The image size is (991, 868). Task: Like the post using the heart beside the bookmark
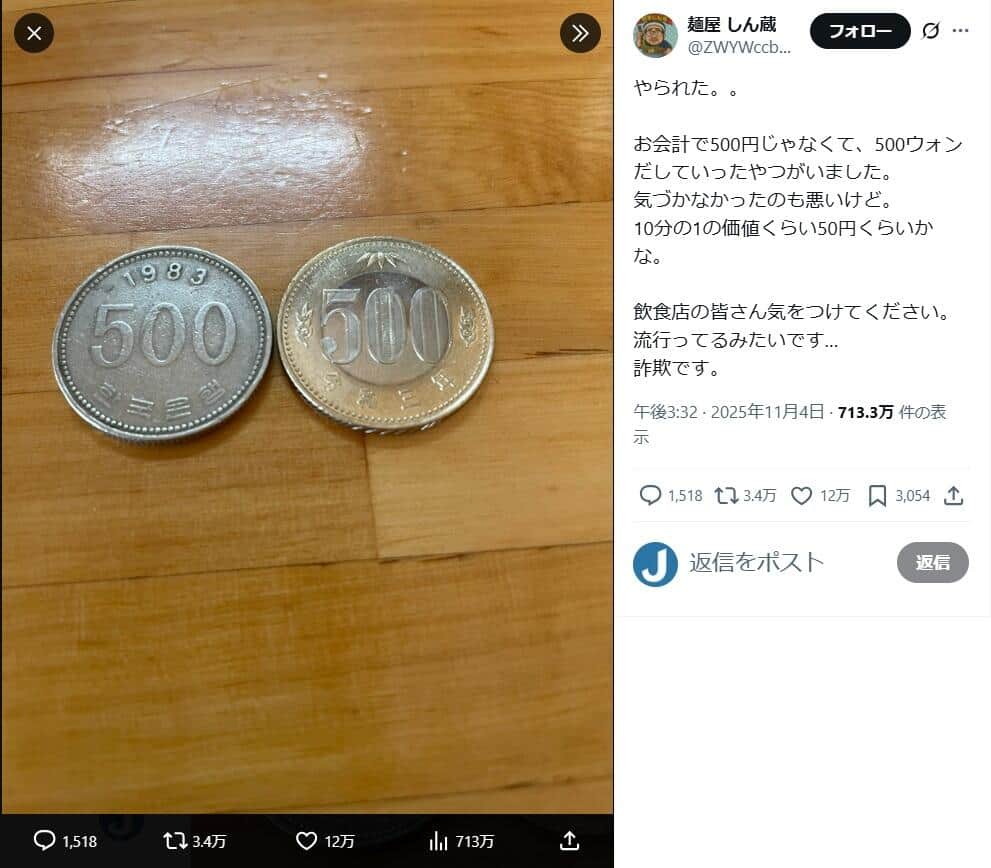tap(801, 495)
